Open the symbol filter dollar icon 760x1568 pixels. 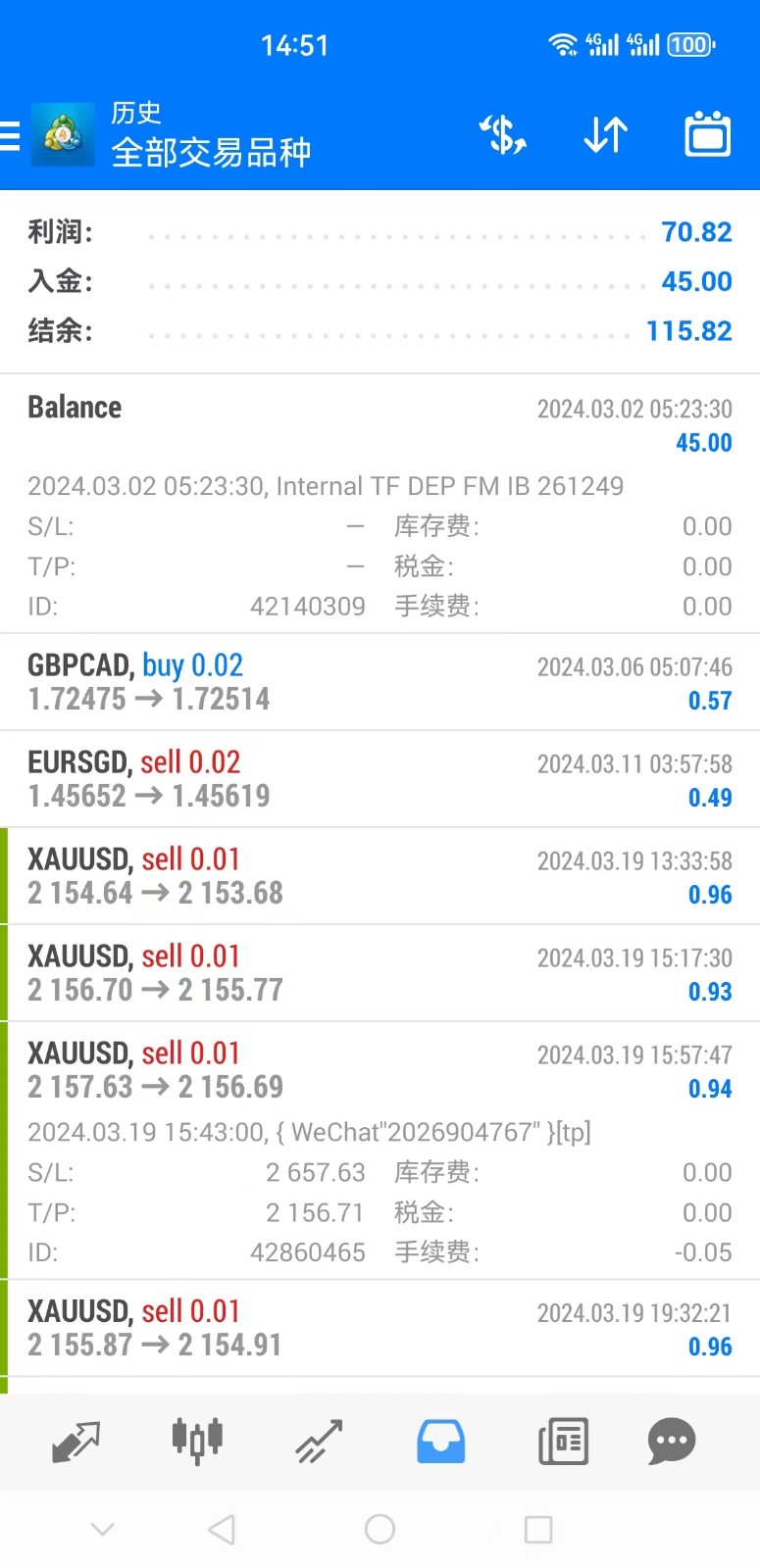pyautogui.click(x=502, y=135)
